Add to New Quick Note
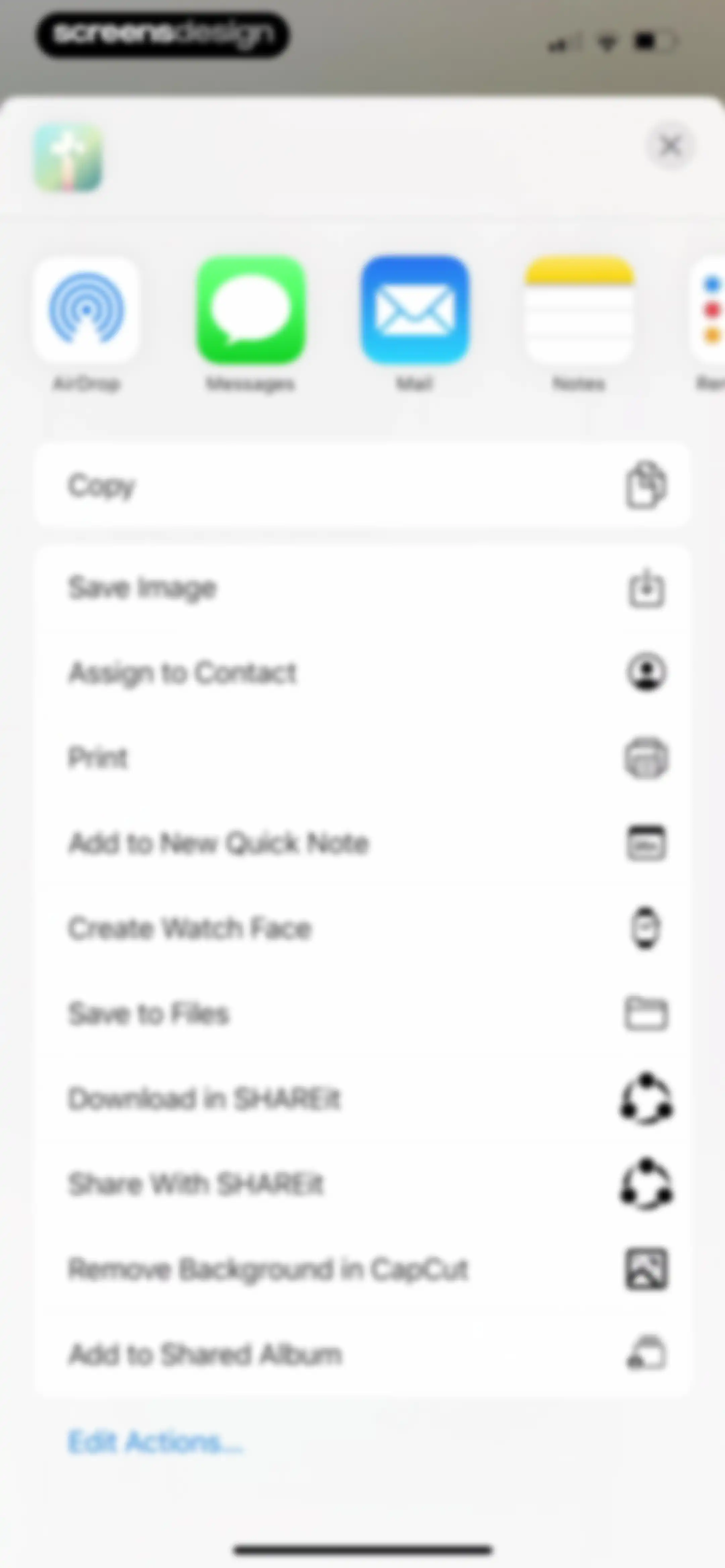The image size is (725, 1568). pos(362,843)
